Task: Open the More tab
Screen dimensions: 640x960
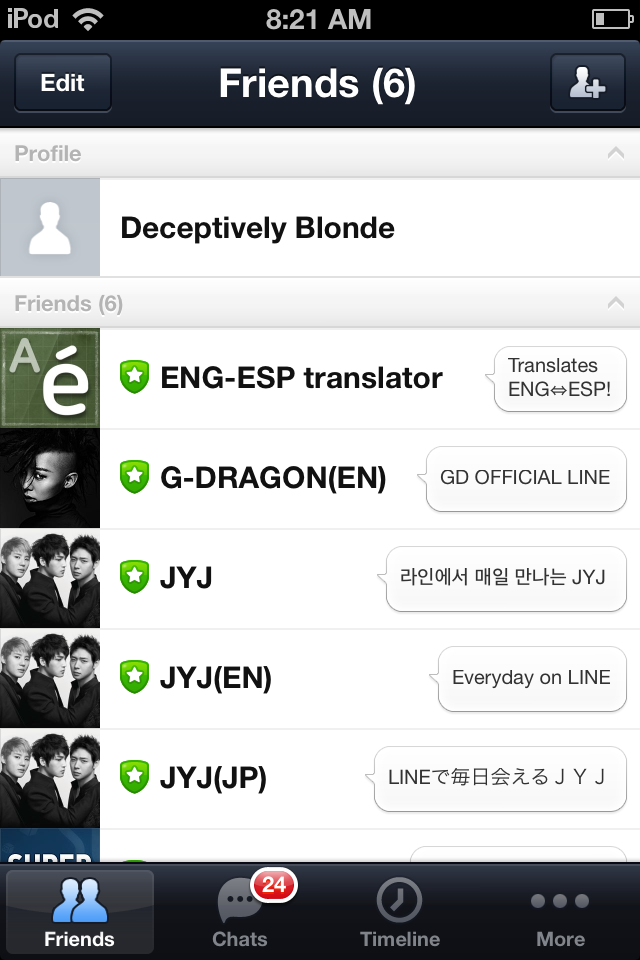Action: pyautogui.click(x=560, y=912)
